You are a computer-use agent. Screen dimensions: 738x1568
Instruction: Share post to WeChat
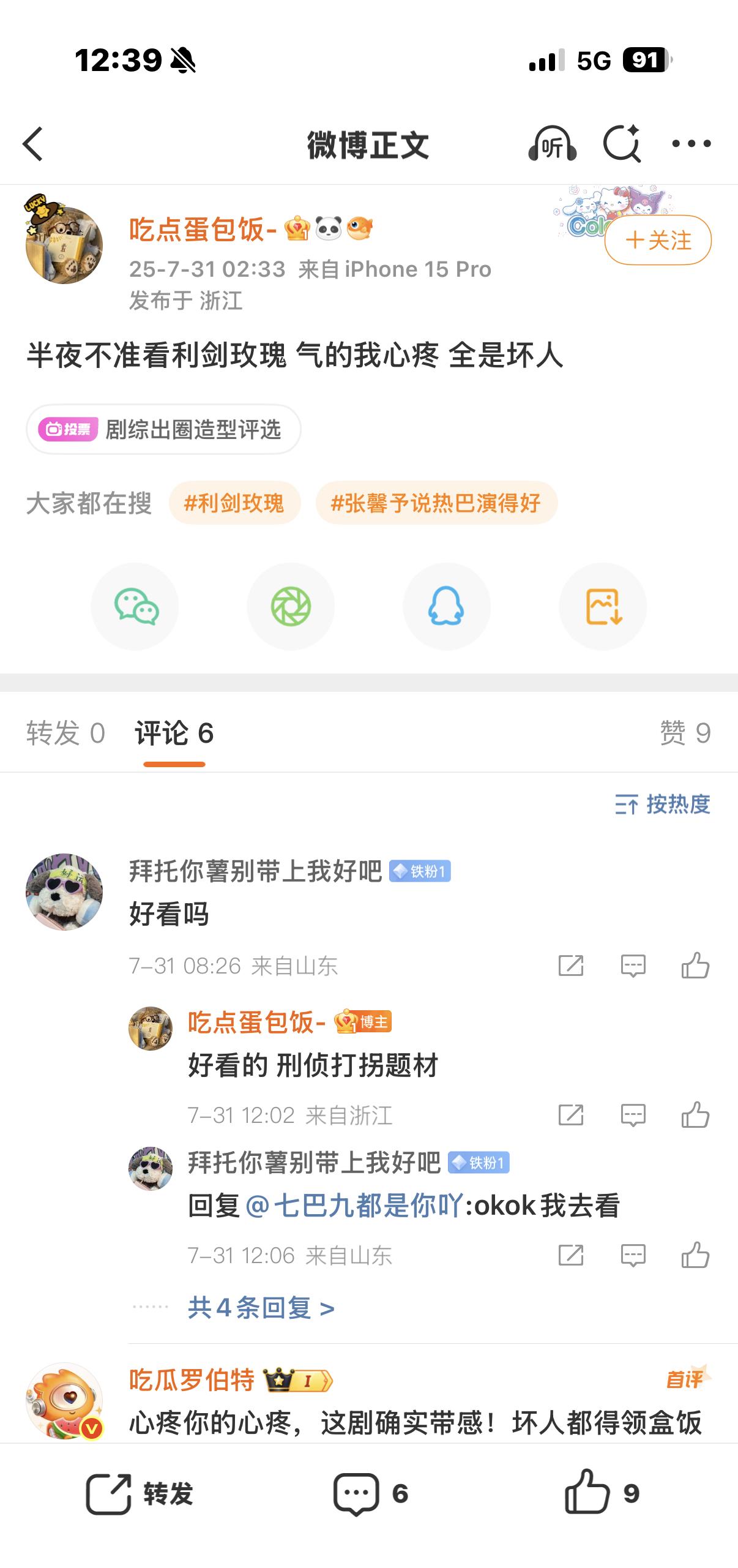(135, 606)
